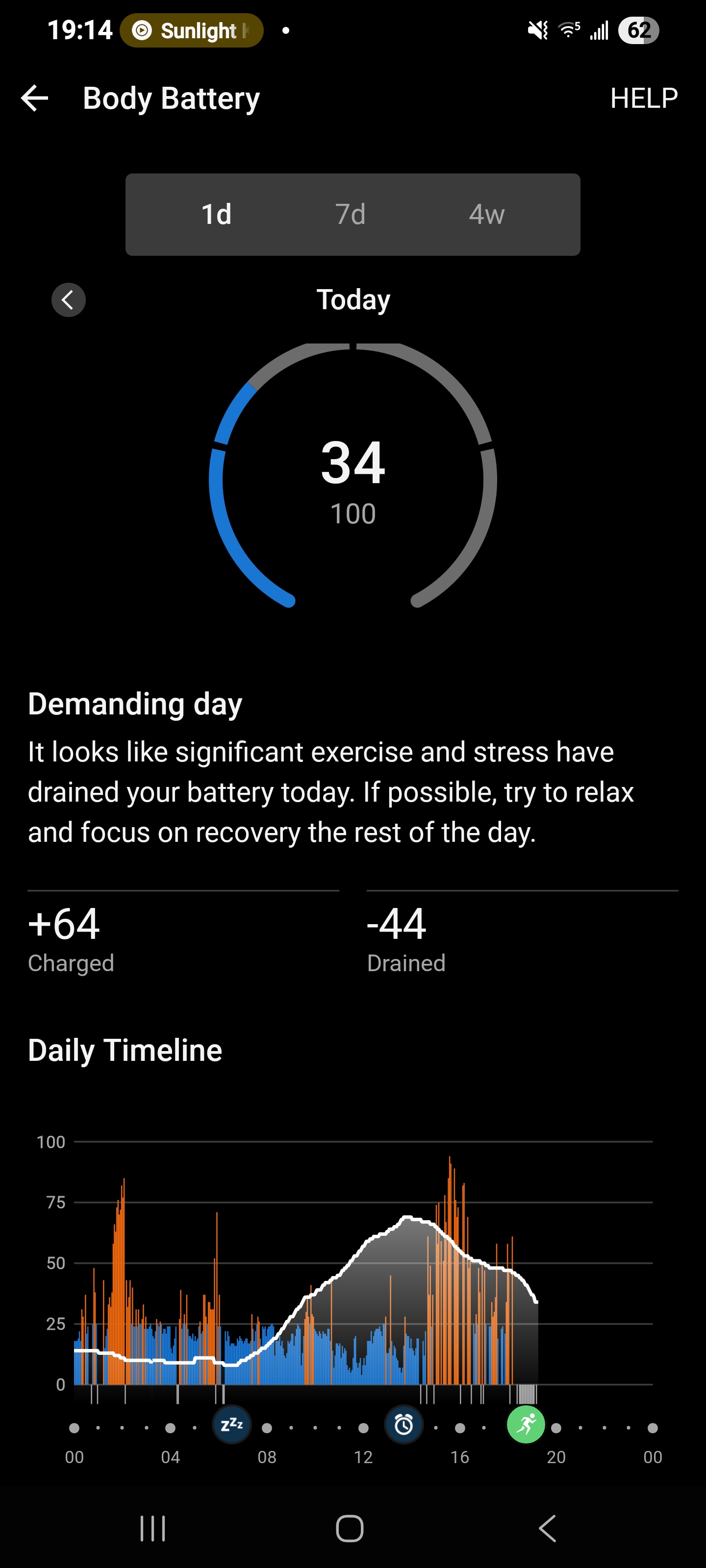Go to the home screen

(x=350, y=1528)
